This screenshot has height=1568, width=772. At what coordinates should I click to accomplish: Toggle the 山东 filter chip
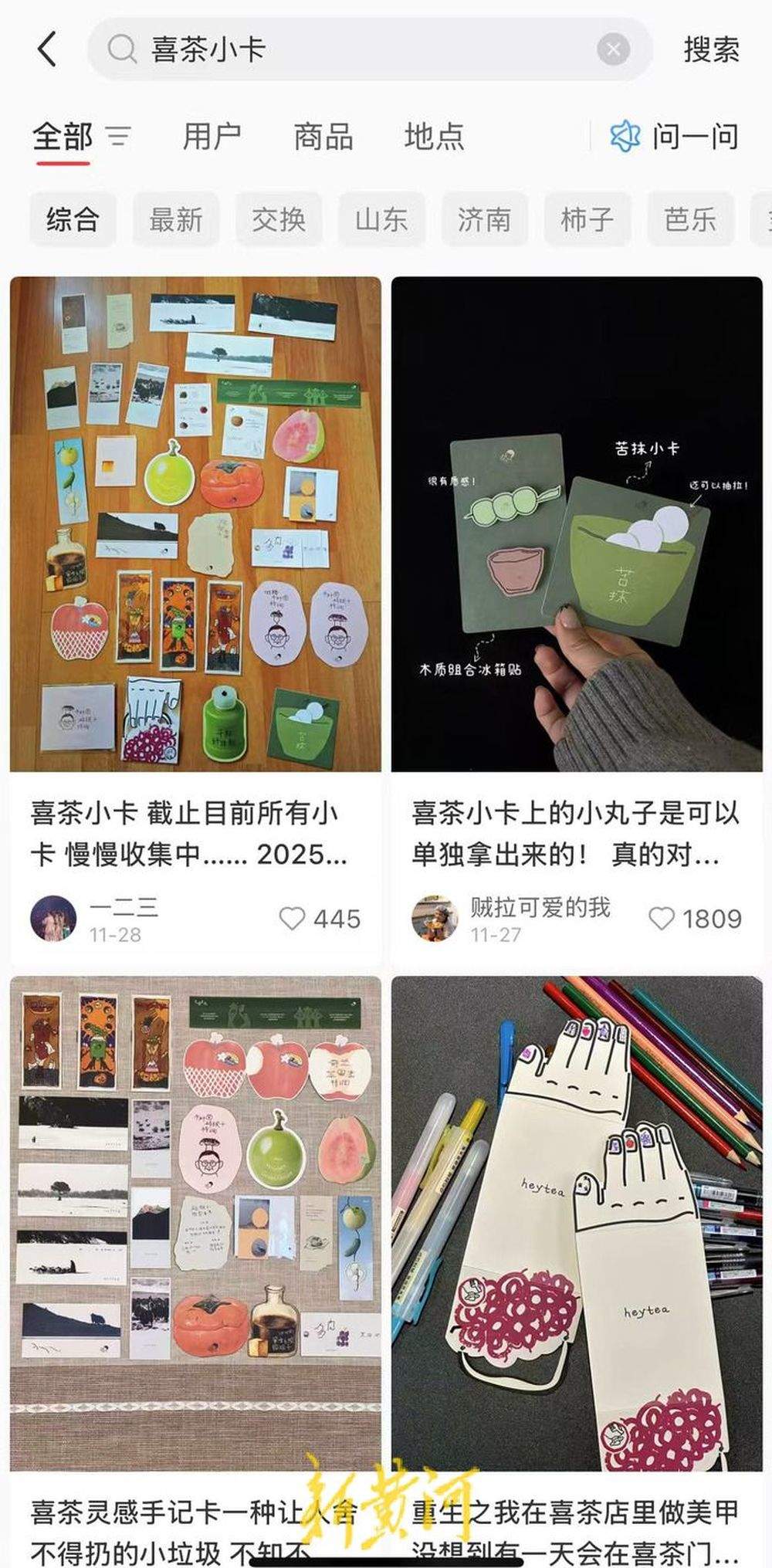[381, 219]
